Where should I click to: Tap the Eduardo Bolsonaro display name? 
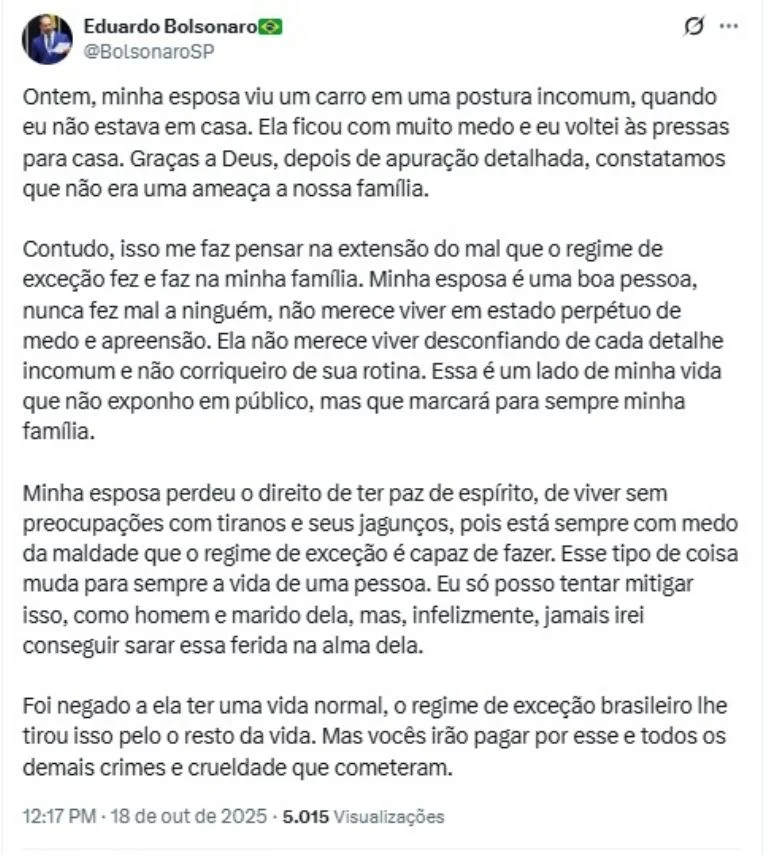point(170,28)
